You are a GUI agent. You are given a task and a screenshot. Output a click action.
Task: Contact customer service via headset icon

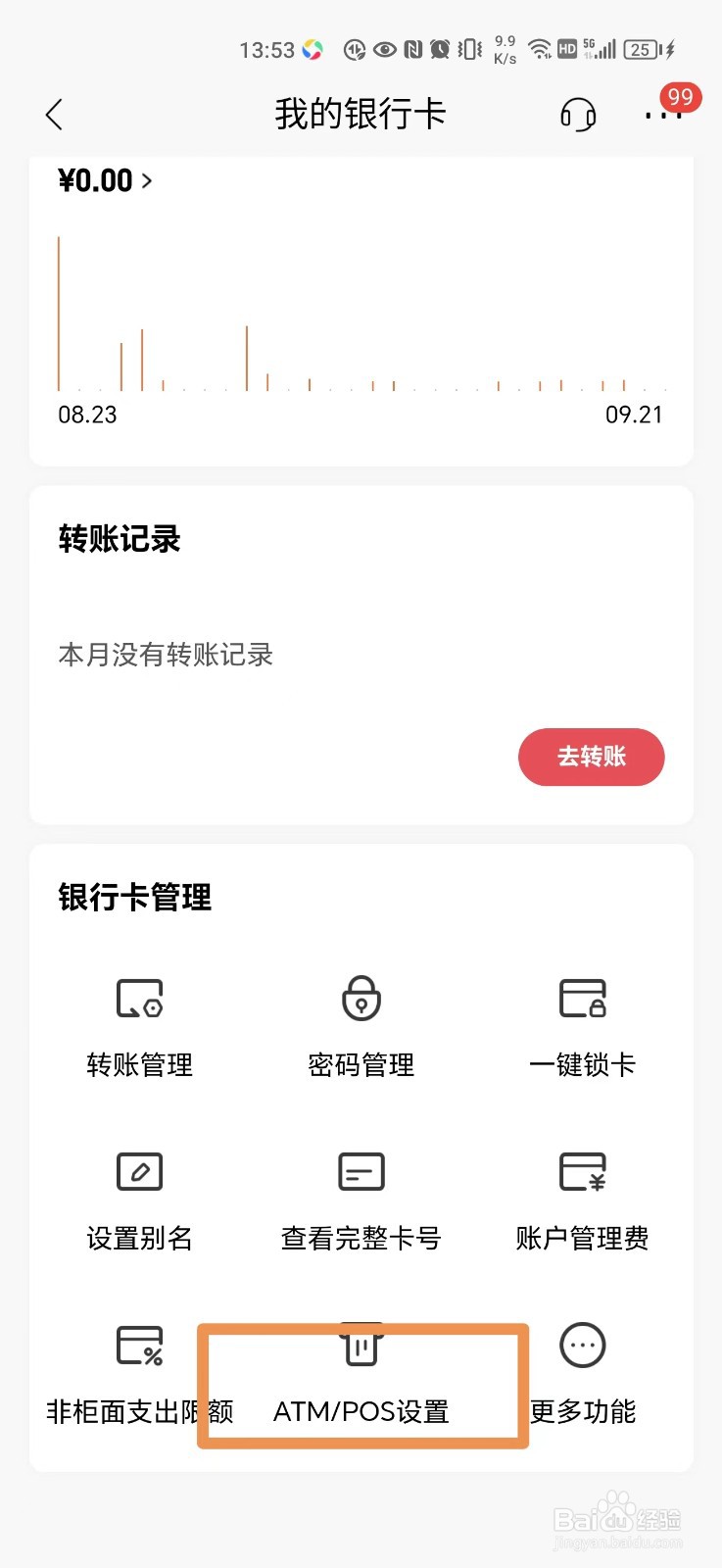(578, 116)
